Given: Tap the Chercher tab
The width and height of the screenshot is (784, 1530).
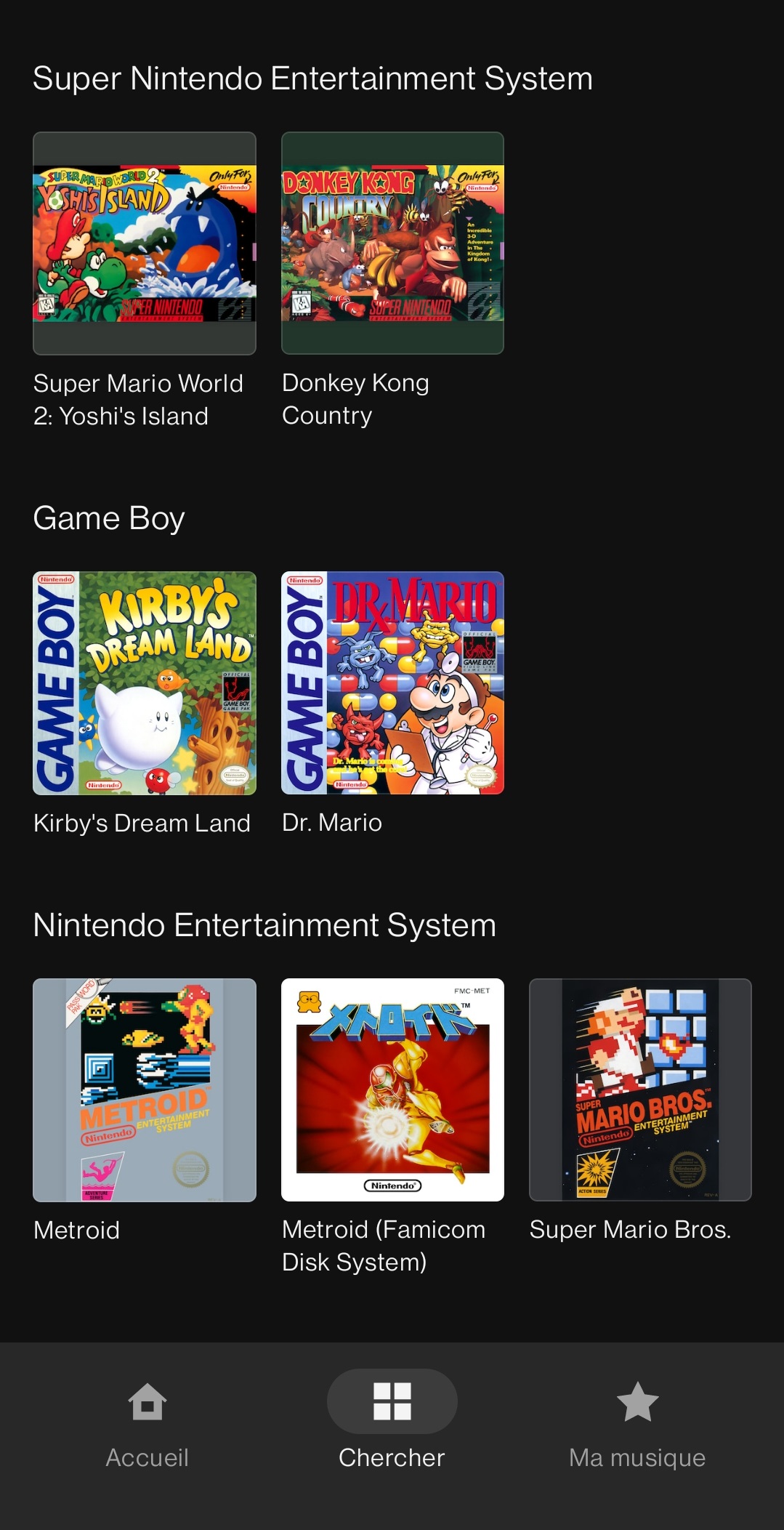Looking at the screenshot, I should (x=392, y=1425).
